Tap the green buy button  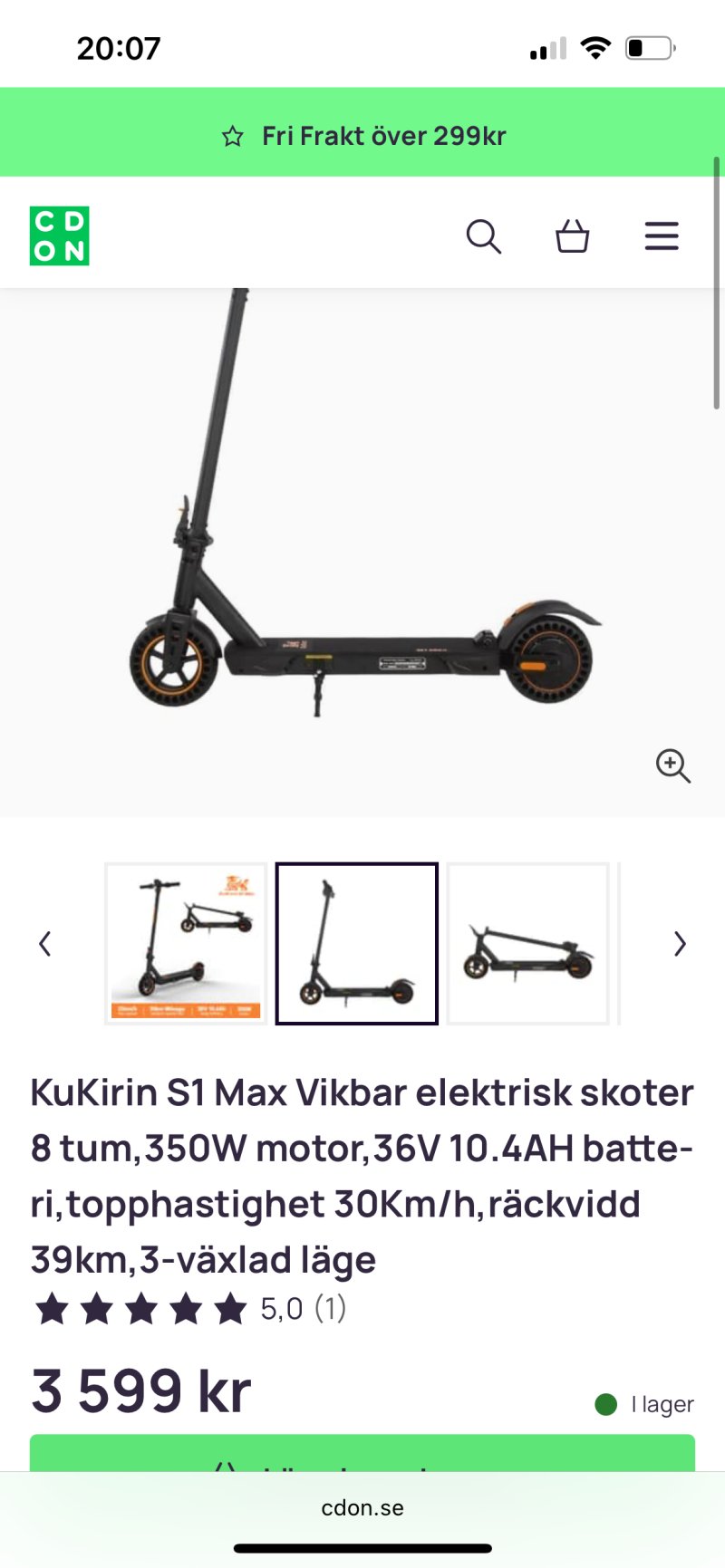pyautogui.click(x=362, y=1452)
